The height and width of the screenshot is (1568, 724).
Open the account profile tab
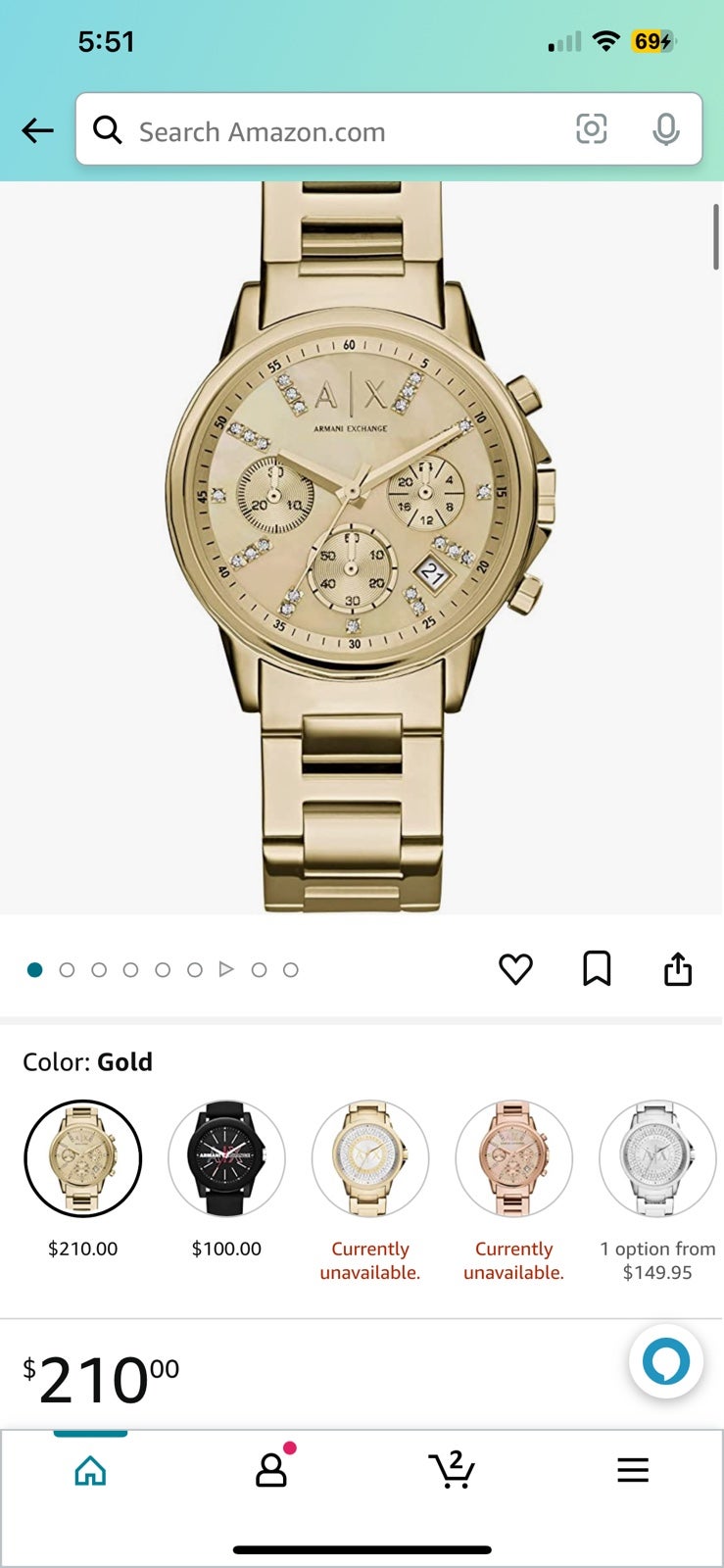tap(271, 1469)
